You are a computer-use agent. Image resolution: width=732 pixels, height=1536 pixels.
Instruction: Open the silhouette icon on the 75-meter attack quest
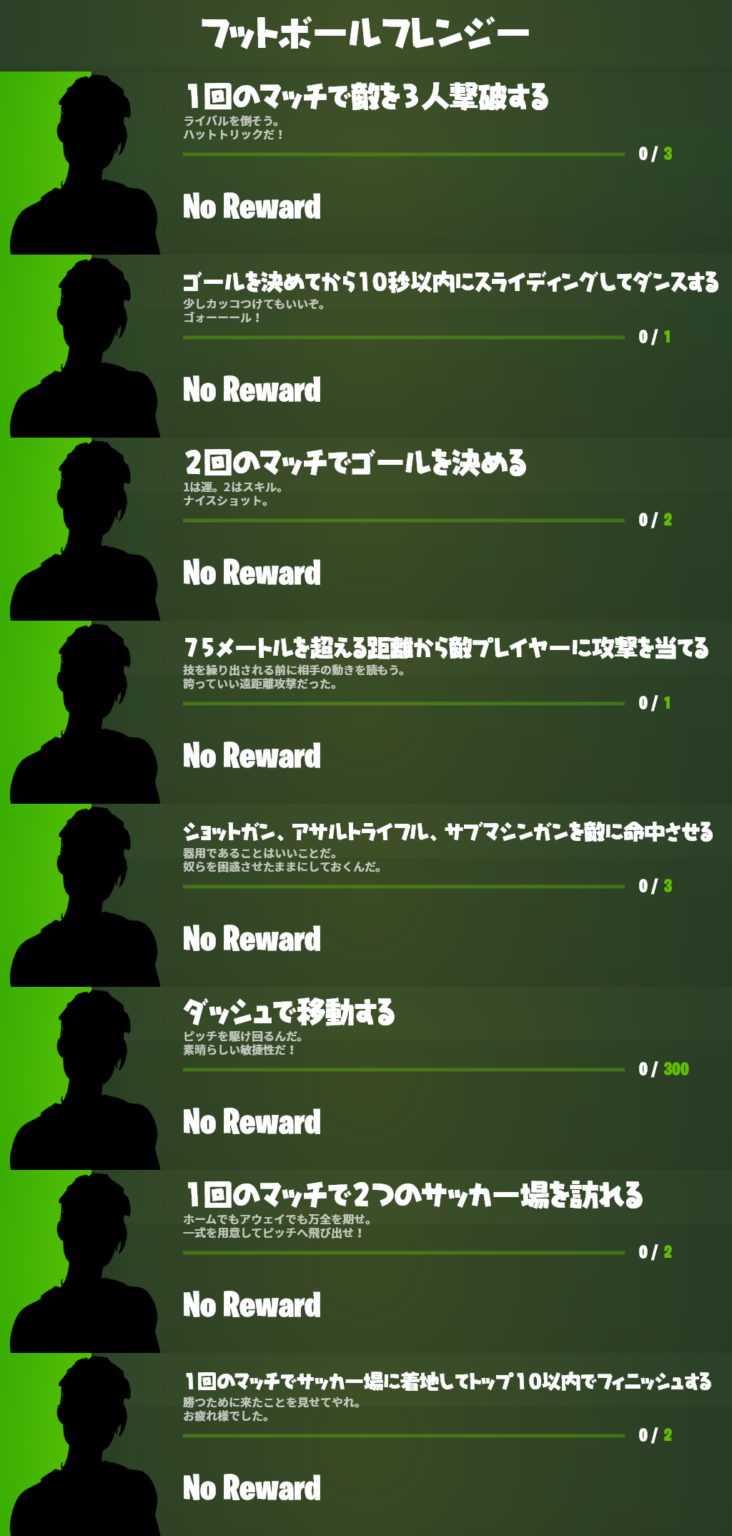point(85,710)
